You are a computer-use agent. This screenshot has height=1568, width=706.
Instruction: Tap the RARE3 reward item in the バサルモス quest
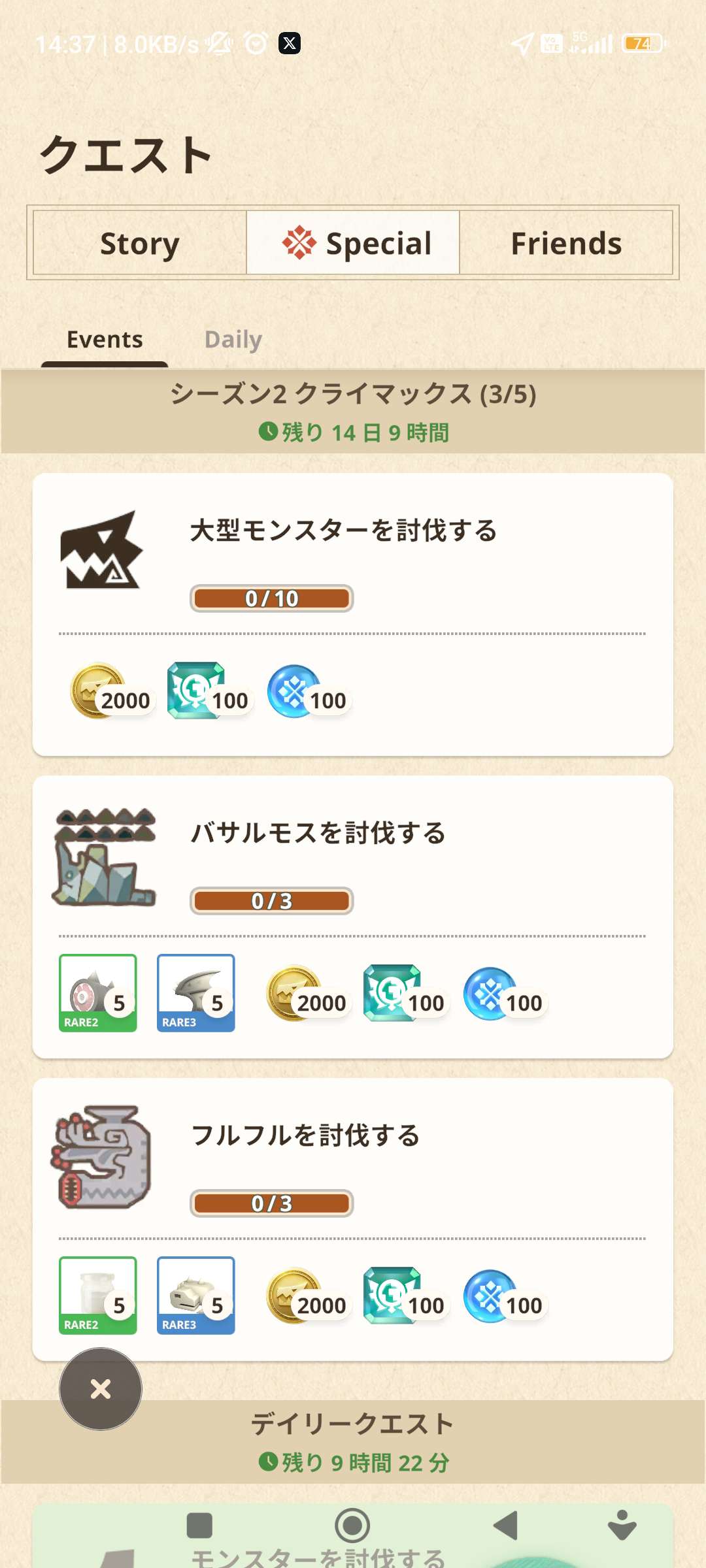pyautogui.click(x=195, y=993)
